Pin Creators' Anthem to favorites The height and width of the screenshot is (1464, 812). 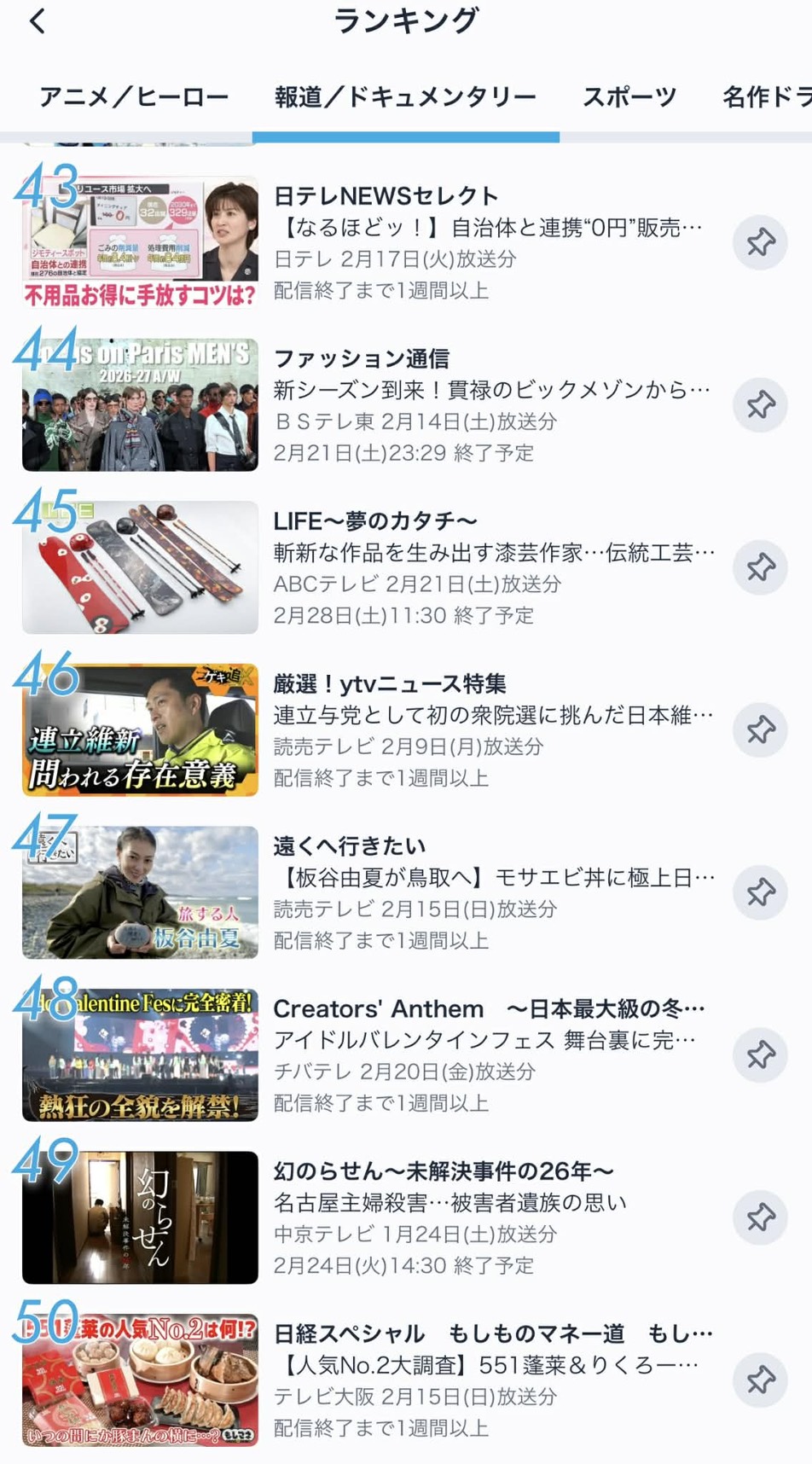[x=760, y=1055]
